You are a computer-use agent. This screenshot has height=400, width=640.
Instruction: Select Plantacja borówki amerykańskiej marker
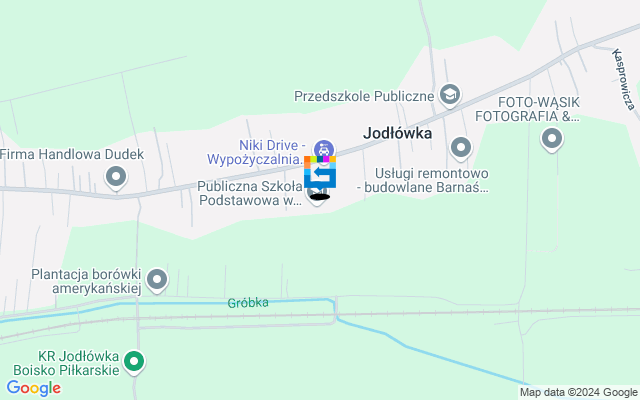[158, 282]
